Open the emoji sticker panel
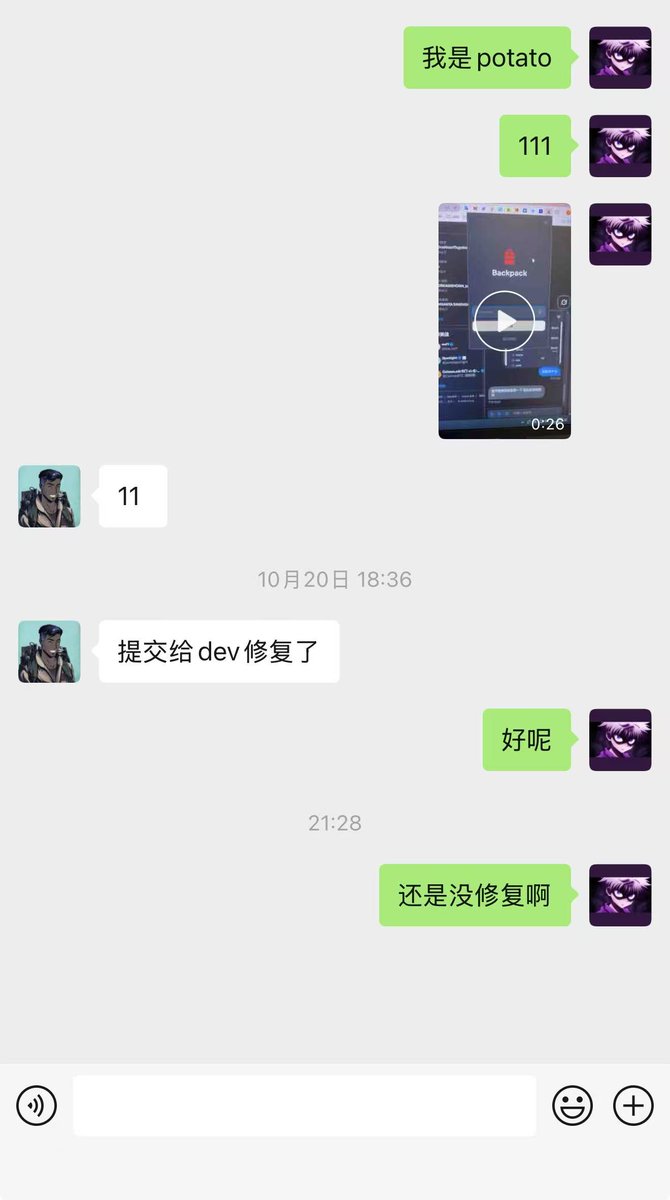 pos(573,1105)
